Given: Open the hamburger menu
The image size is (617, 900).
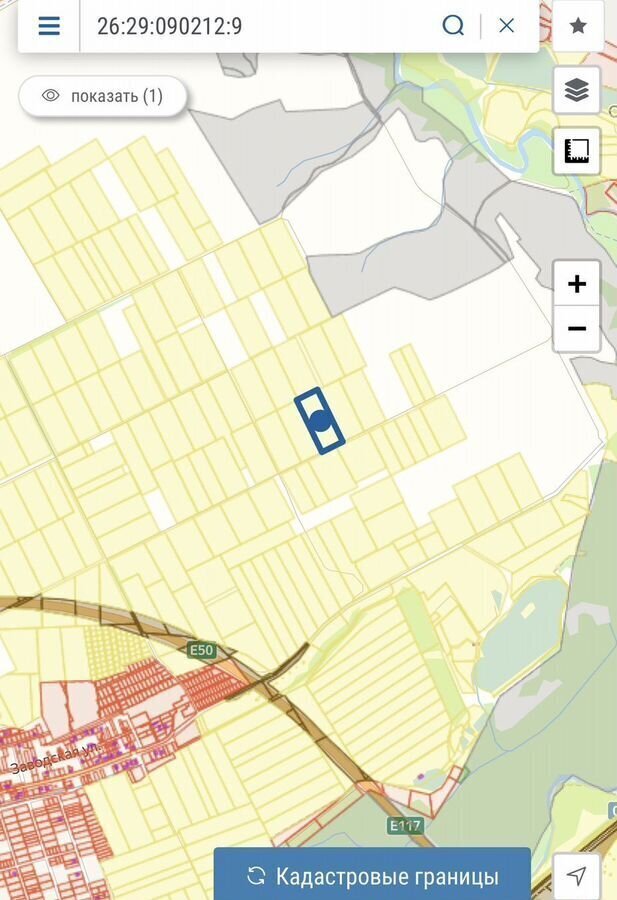Looking at the screenshot, I should point(49,26).
